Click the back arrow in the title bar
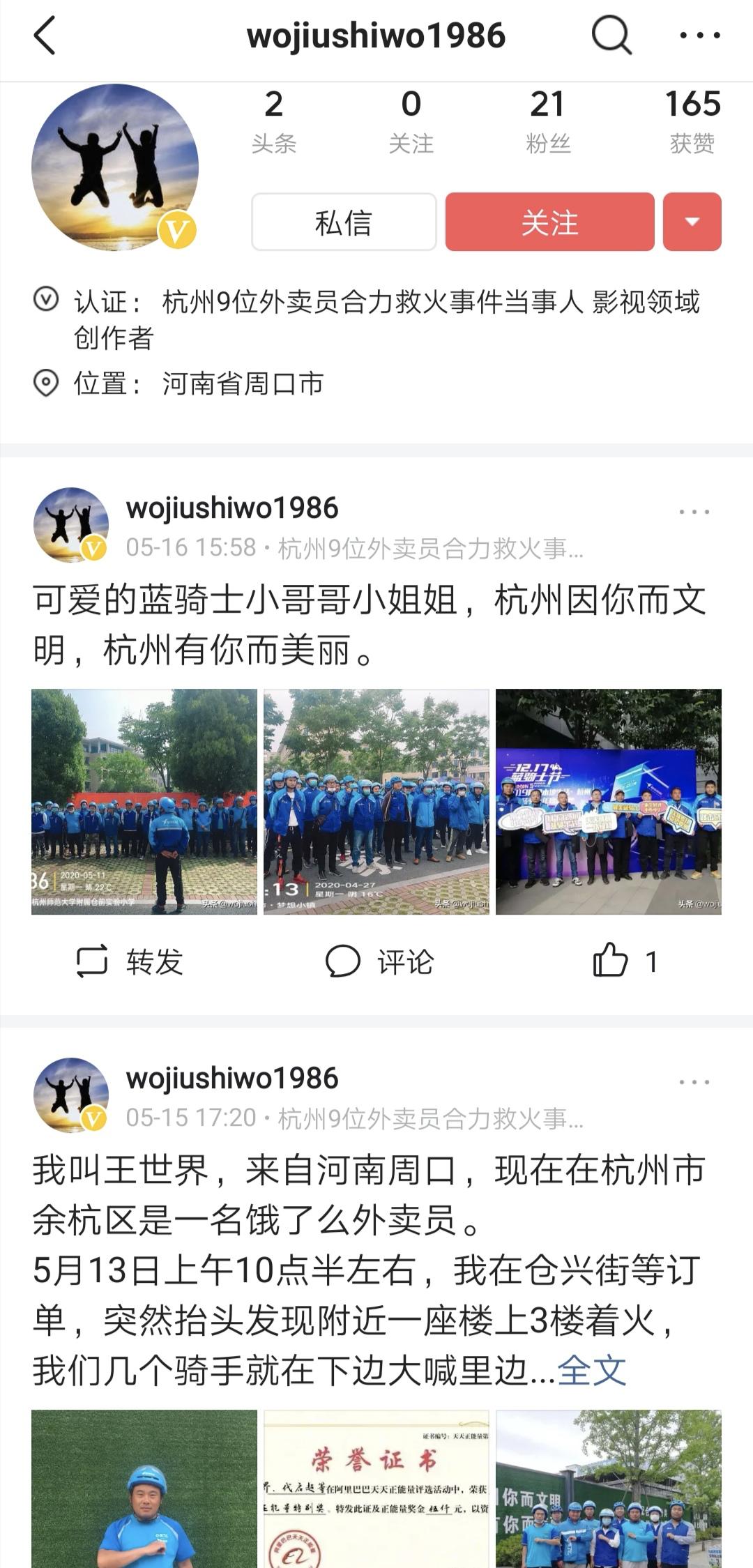 pos(45,36)
